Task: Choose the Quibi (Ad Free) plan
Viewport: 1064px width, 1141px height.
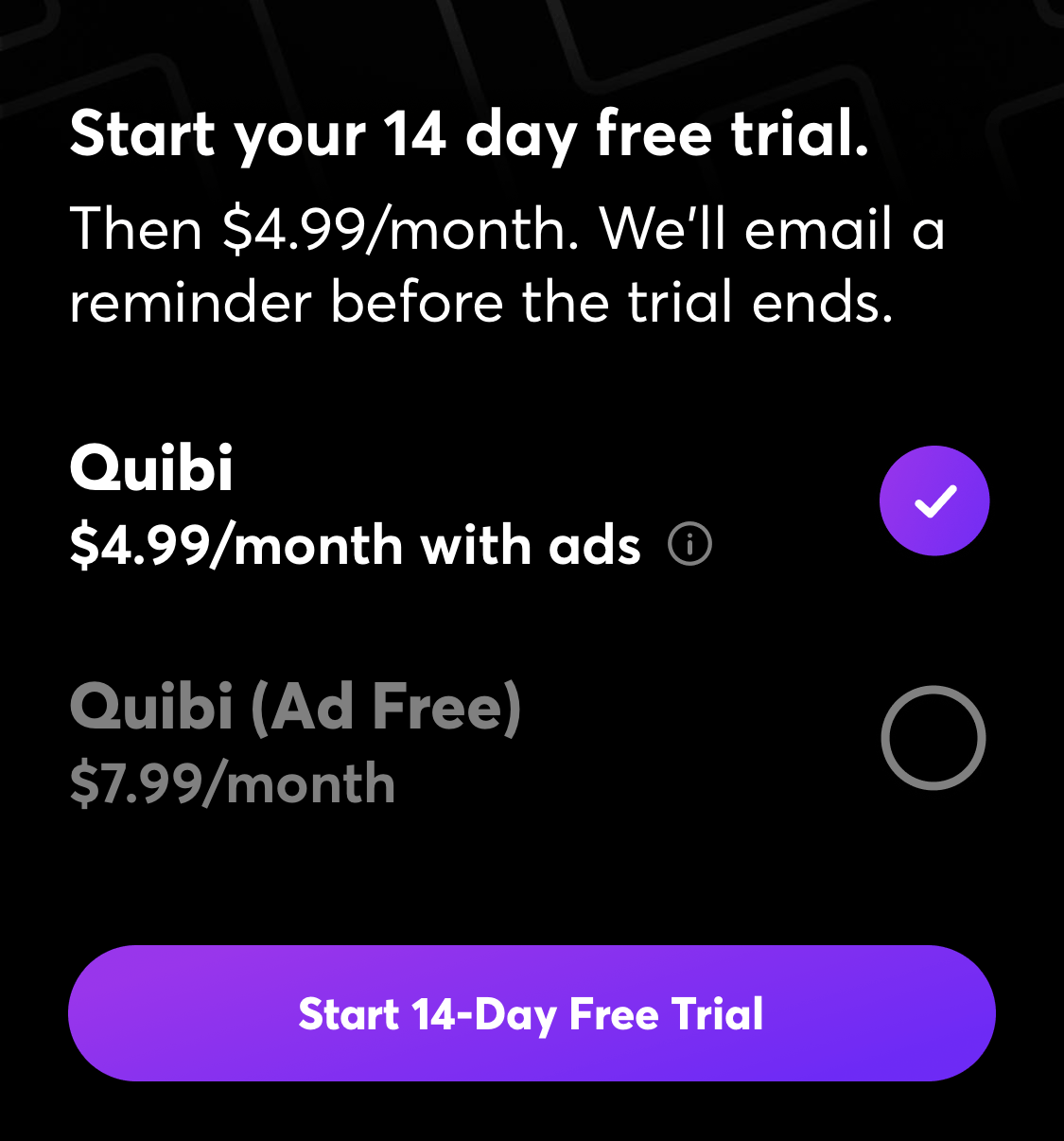Action: [933, 738]
